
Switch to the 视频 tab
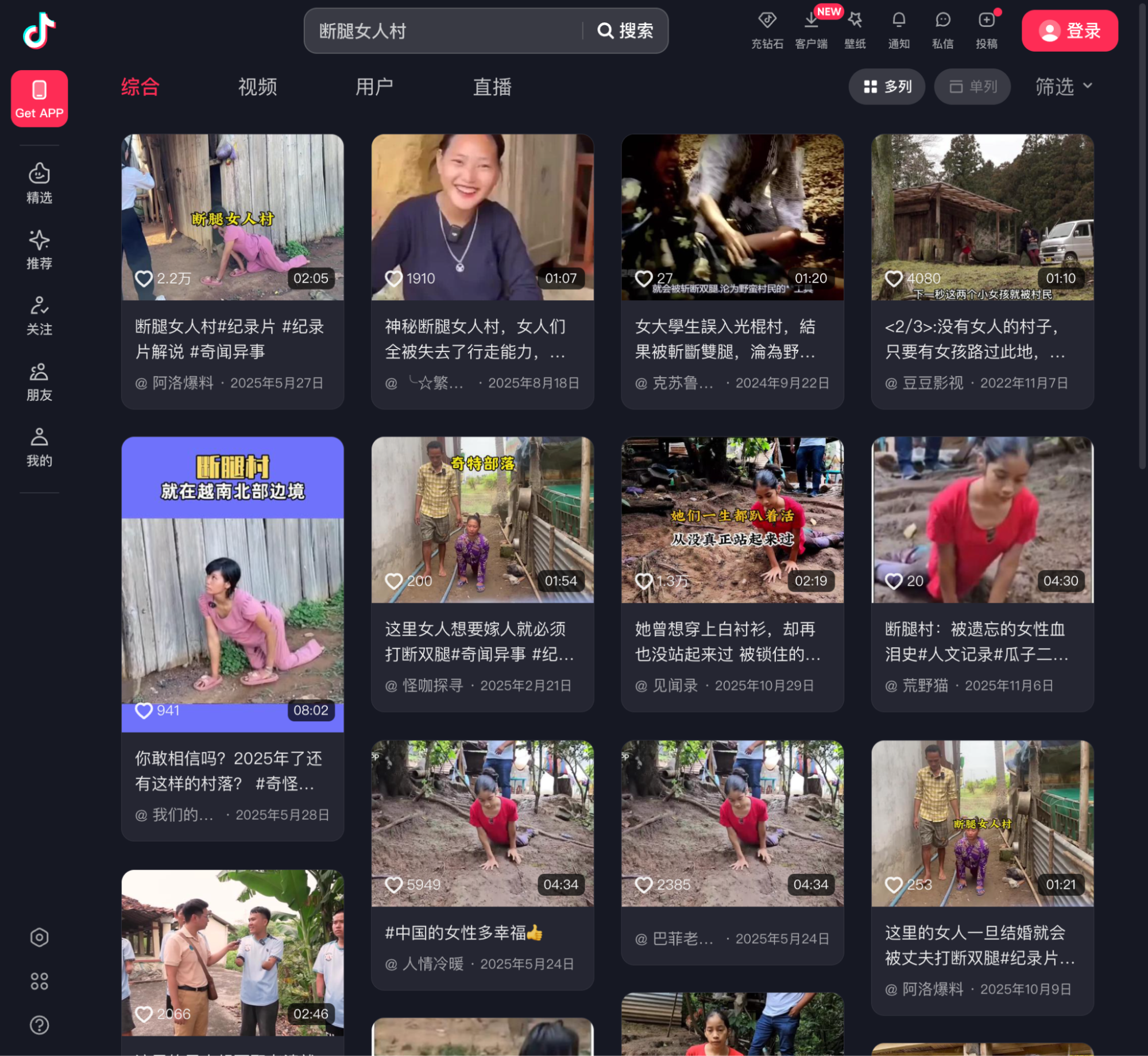click(257, 87)
